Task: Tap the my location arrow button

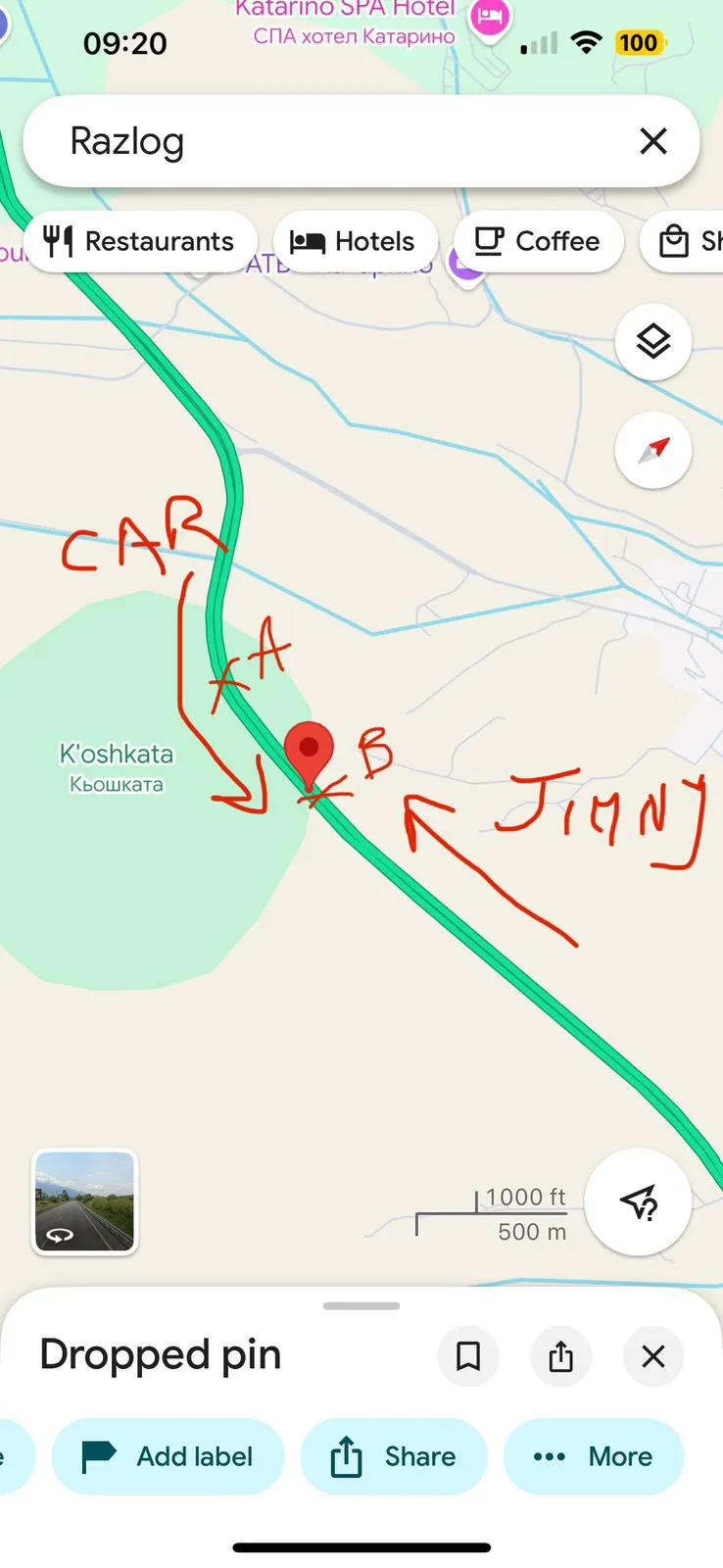Action: (x=638, y=1201)
